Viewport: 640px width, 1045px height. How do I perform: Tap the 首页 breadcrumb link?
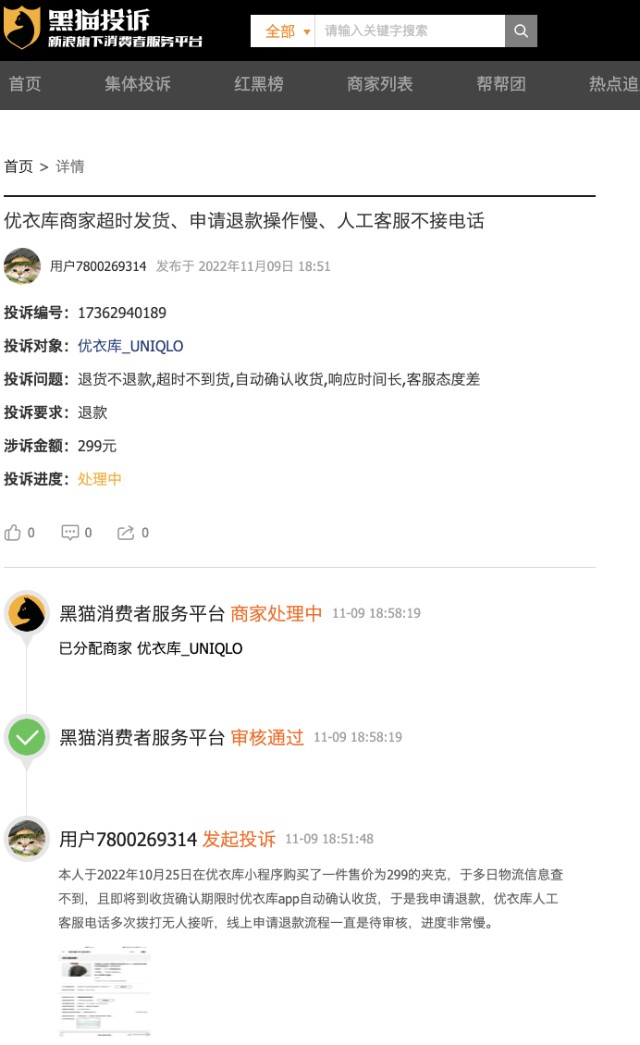coord(18,167)
